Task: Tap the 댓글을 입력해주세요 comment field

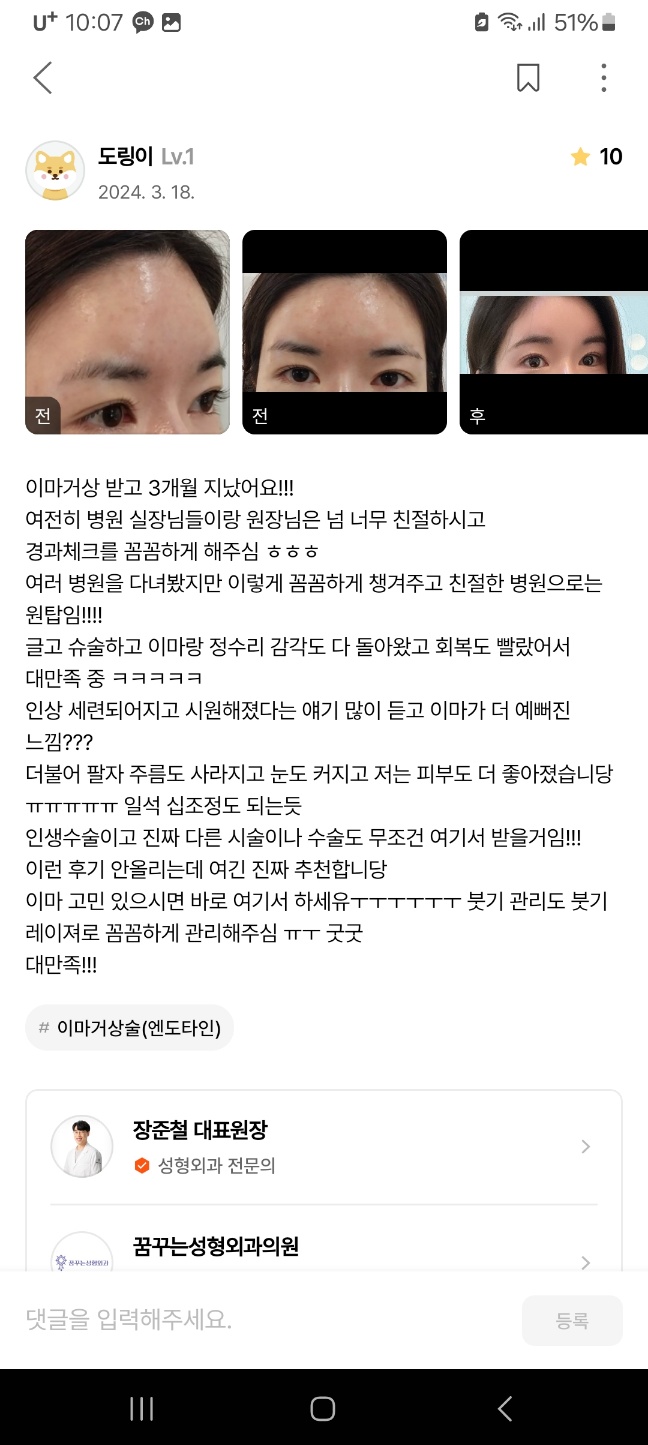Action: coord(260,1320)
